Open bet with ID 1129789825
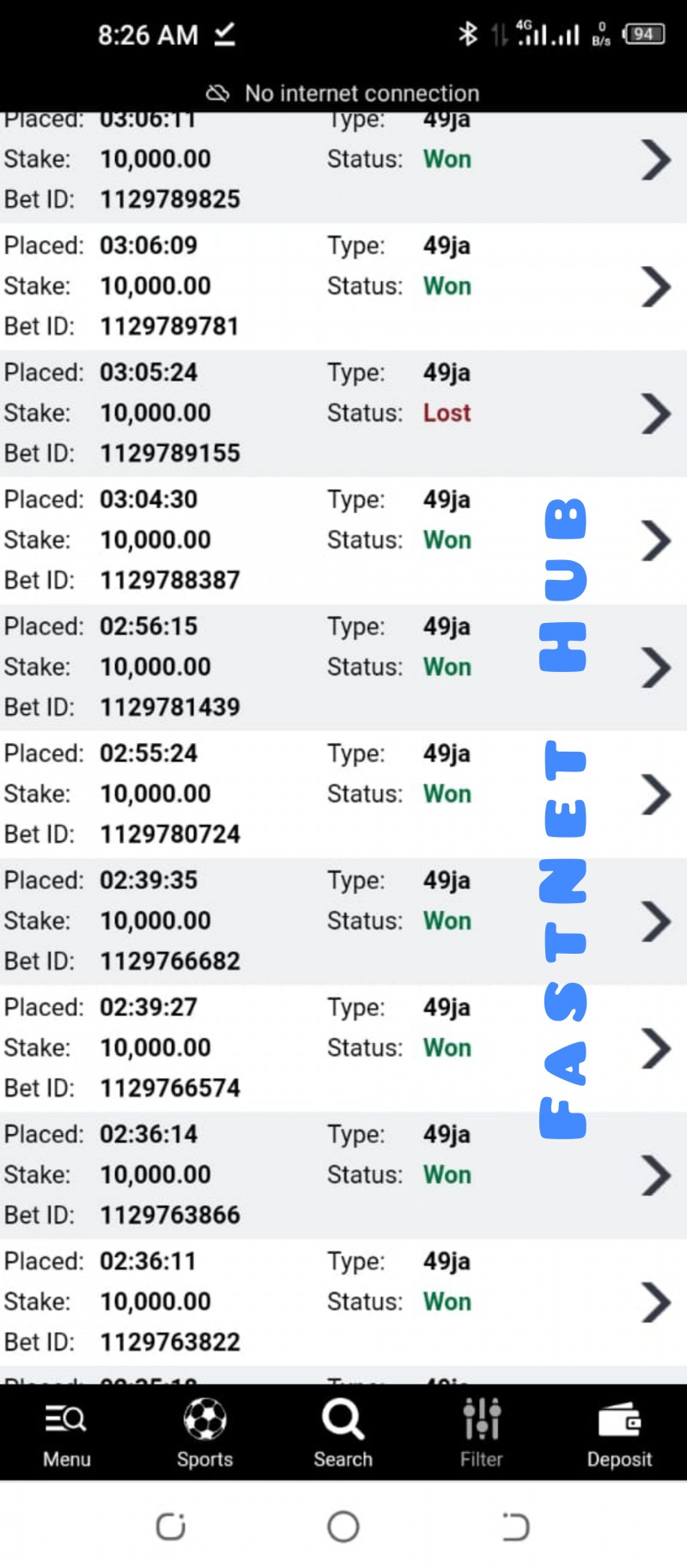 (x=655, y=161)
